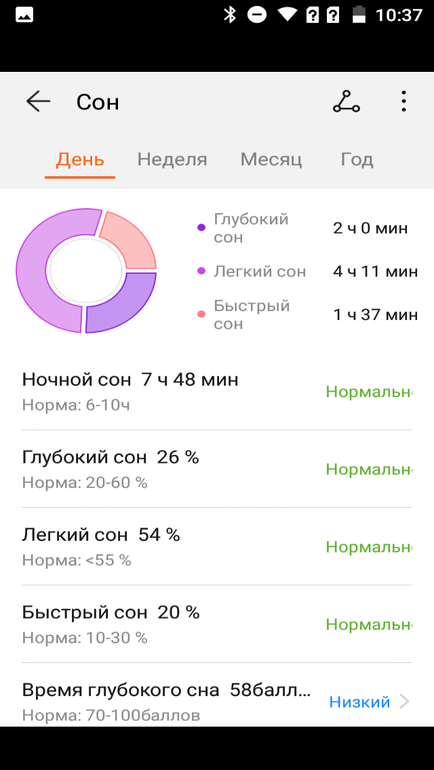Go back from the Сон screen
The width and height of the screenshot is (434, 770).
[38, 102]
